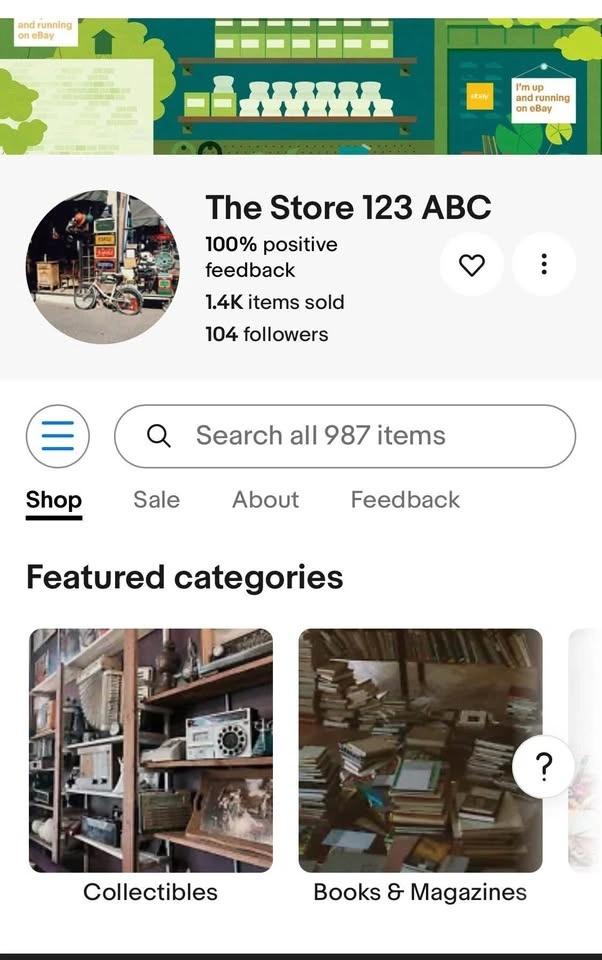The image size is (602, 960).
Task: Browse the Books & Magazines category
Action: tap(420, 750)
